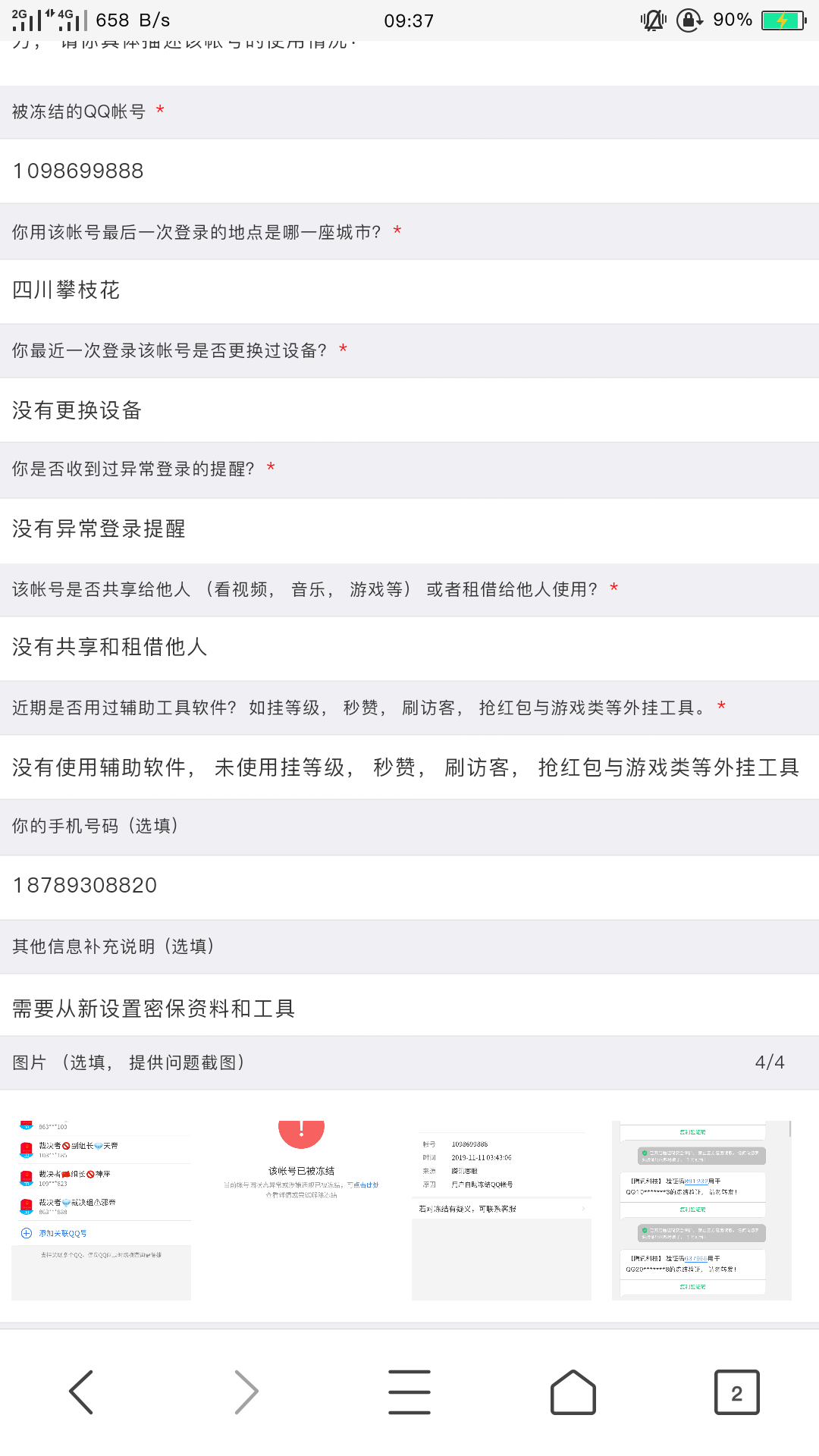The image size is (819, 1456).
Task: Go back to the previous page
Action: (x=81, y=1392)
